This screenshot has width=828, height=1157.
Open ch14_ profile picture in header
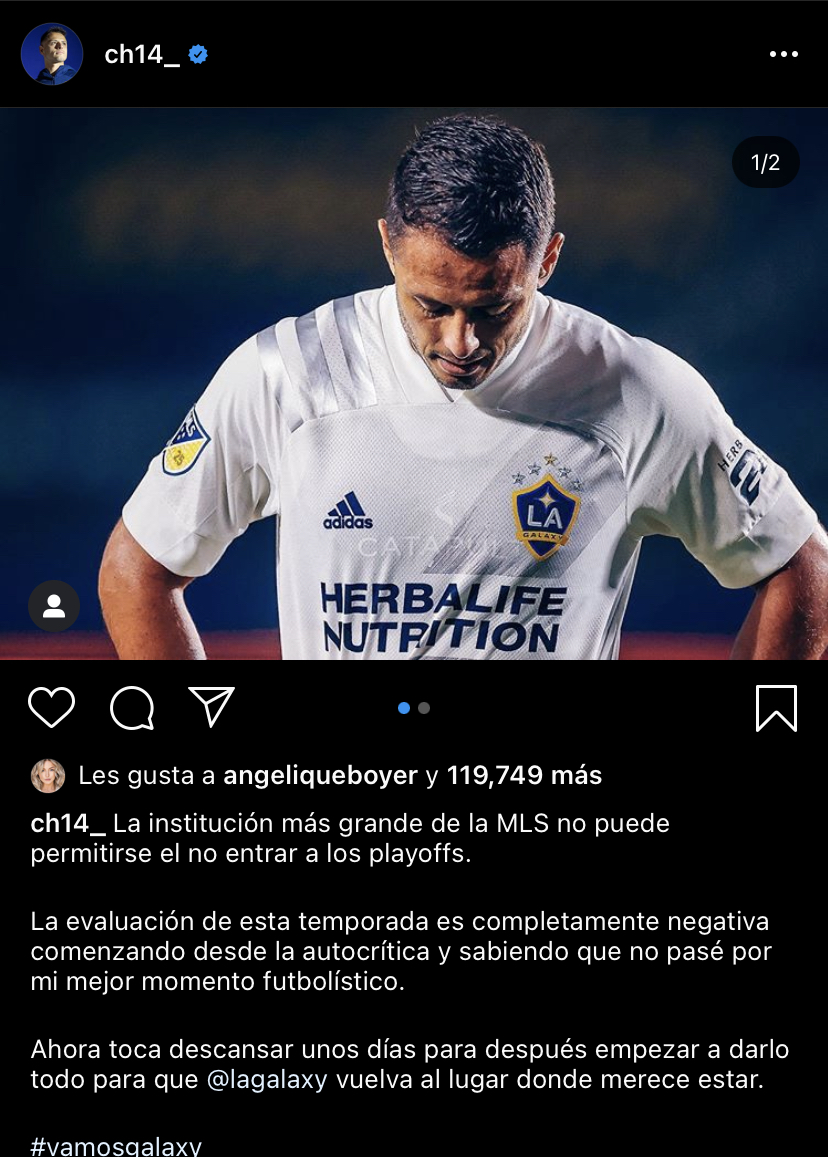pyautogui.click(x=51, y=54)
